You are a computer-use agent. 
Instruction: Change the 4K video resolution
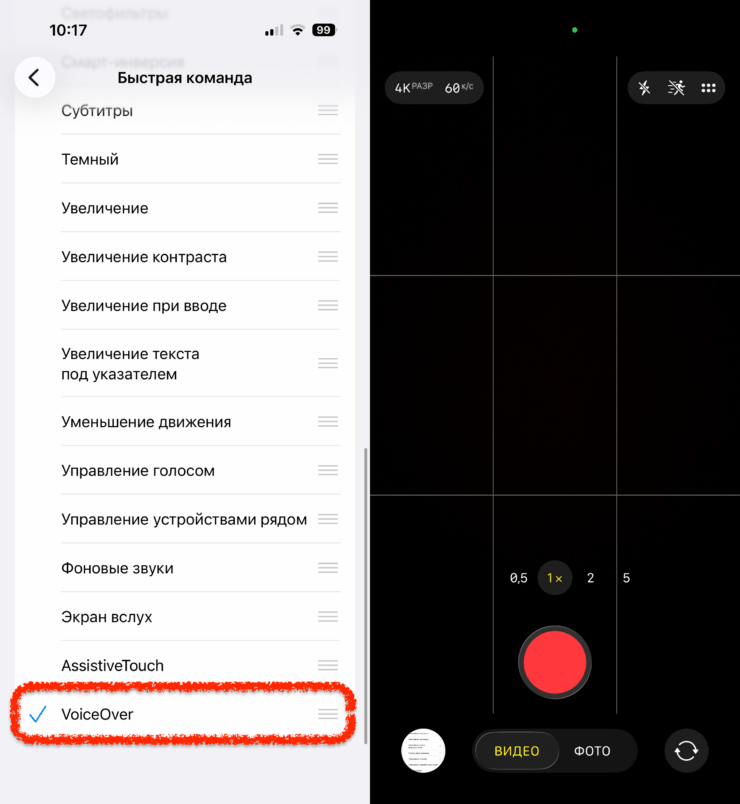[x=413, y=88]
